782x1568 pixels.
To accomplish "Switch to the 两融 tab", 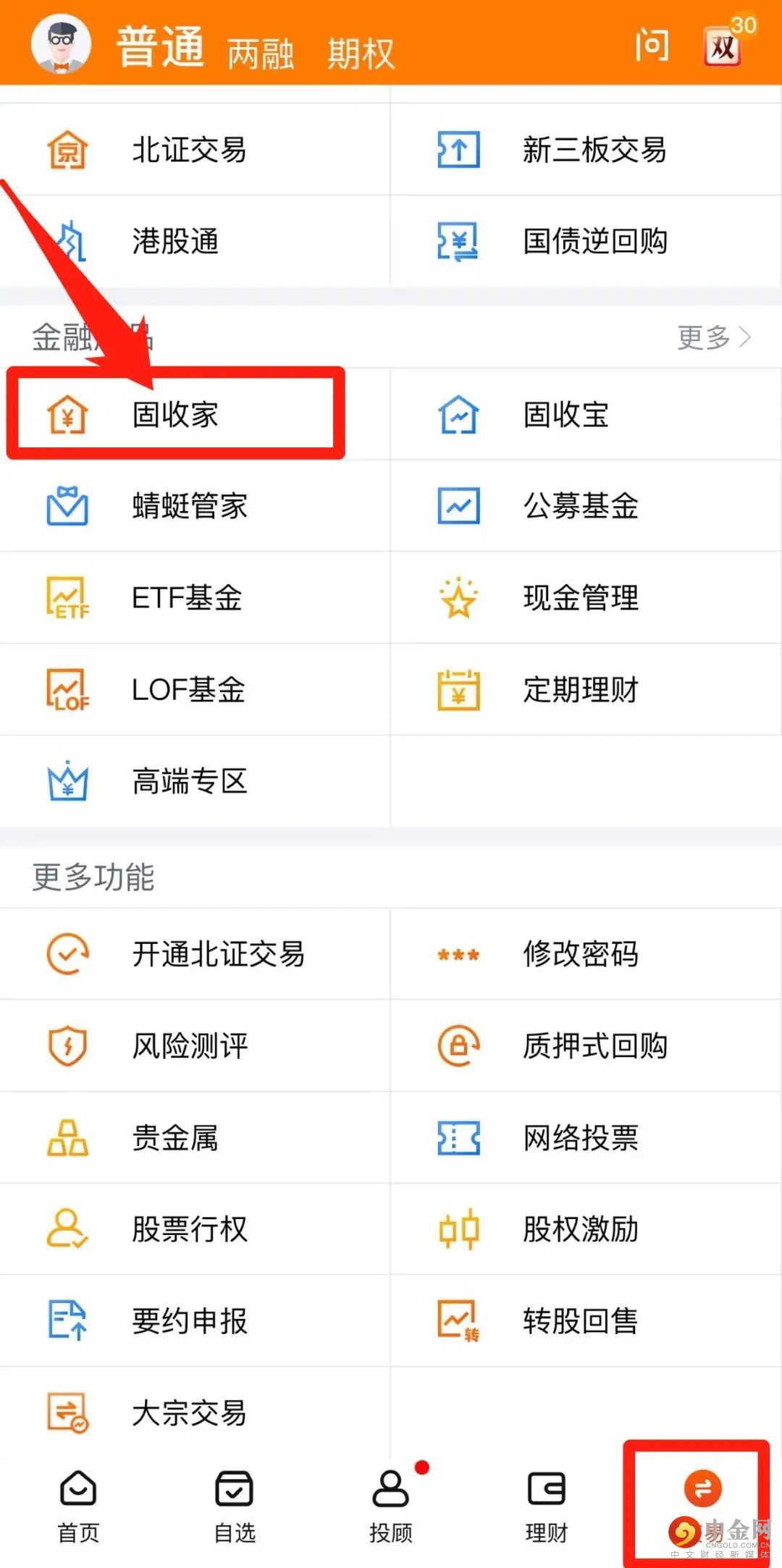I will point(261,54).
